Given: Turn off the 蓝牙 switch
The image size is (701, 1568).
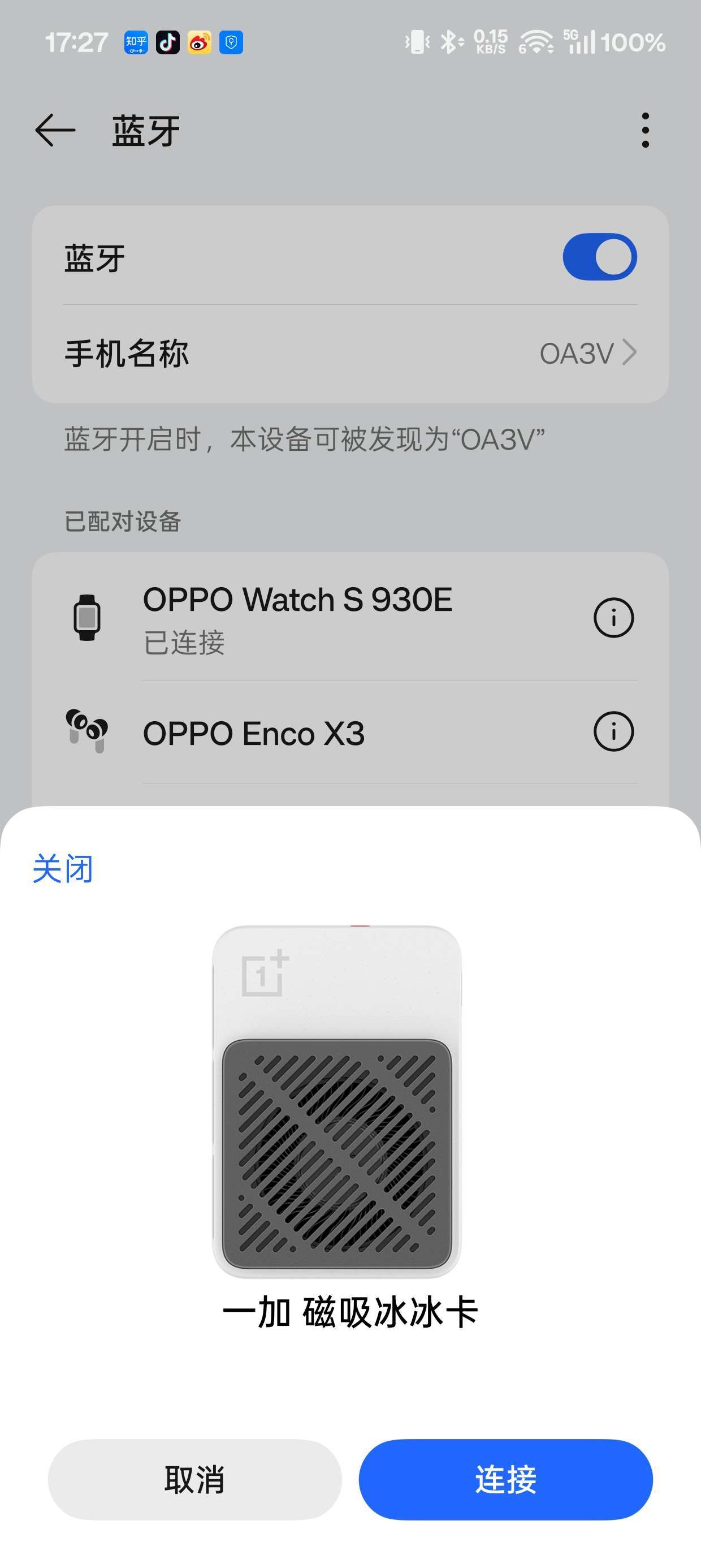Looking at the screenshot, I should coord(599,257).
